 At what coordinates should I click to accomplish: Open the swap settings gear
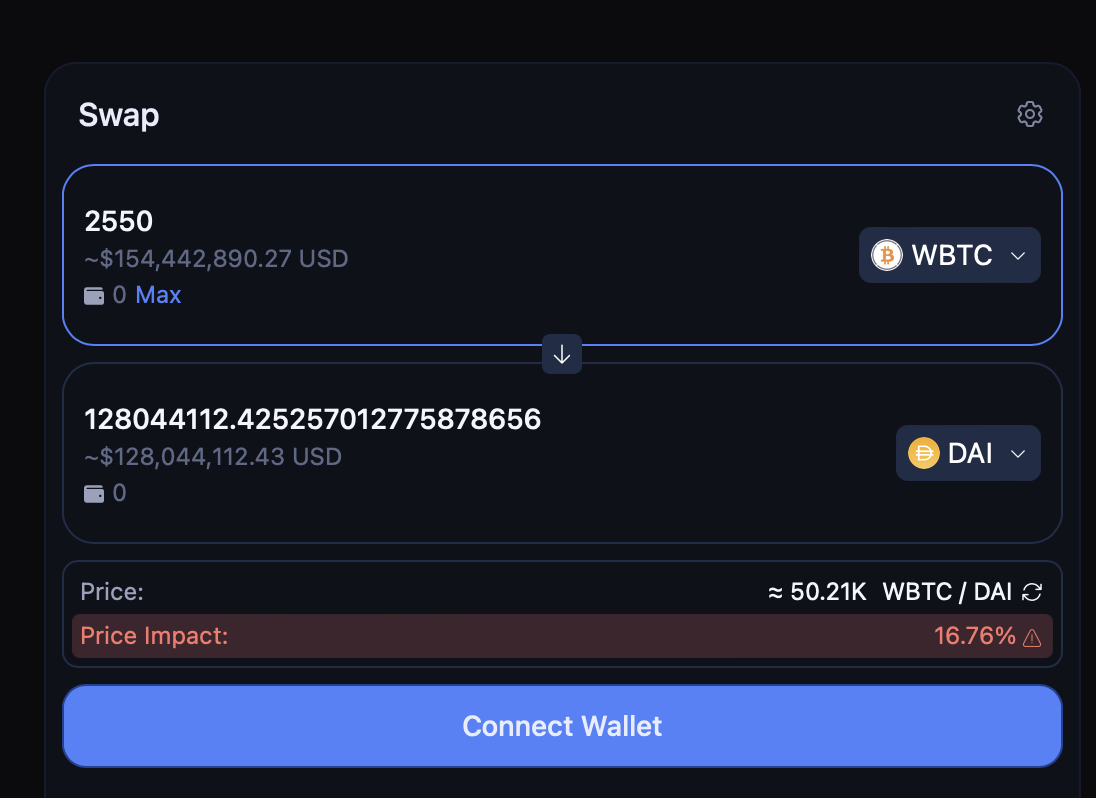[x=1029, y=114]
